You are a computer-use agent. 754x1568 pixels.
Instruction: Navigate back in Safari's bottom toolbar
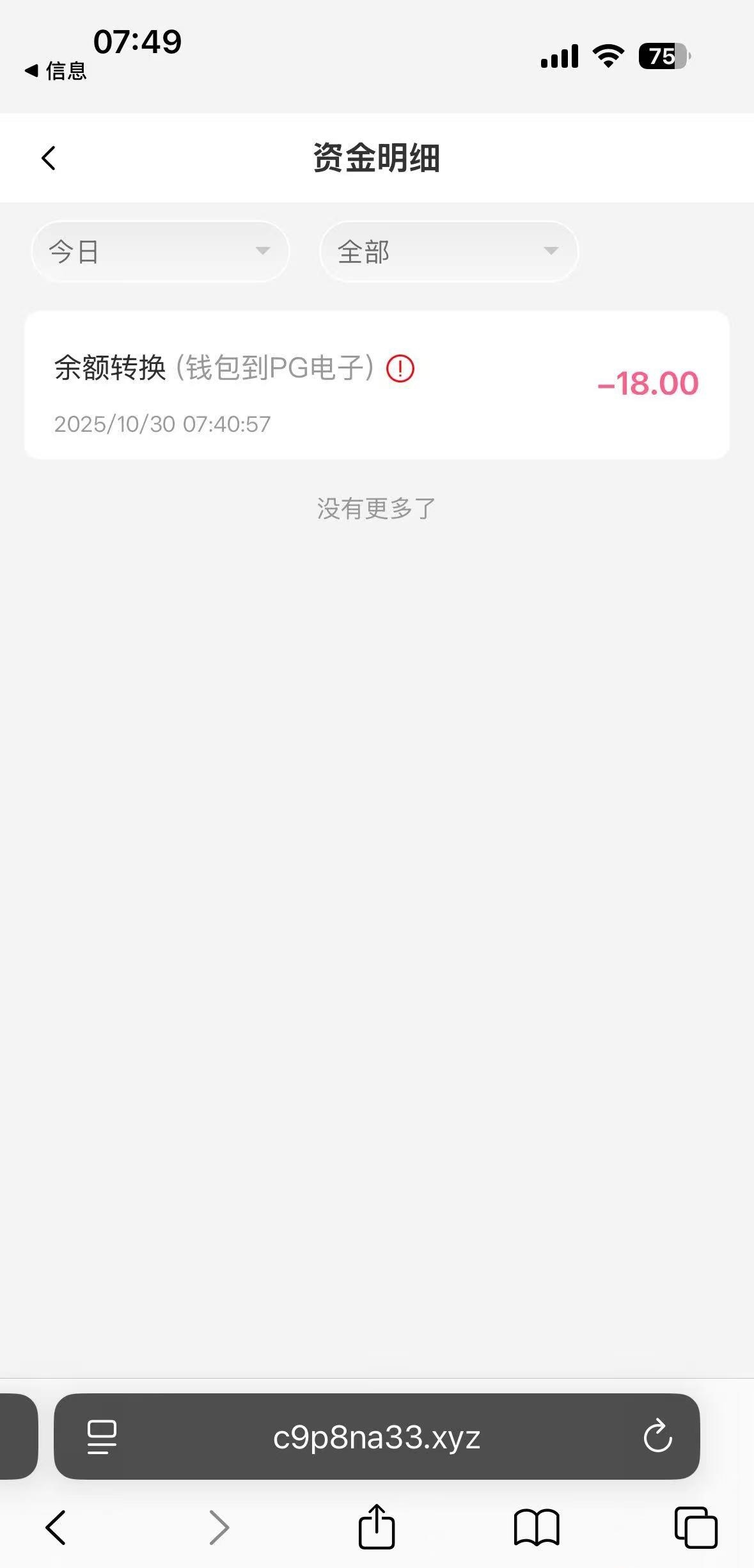(56, 1528)
